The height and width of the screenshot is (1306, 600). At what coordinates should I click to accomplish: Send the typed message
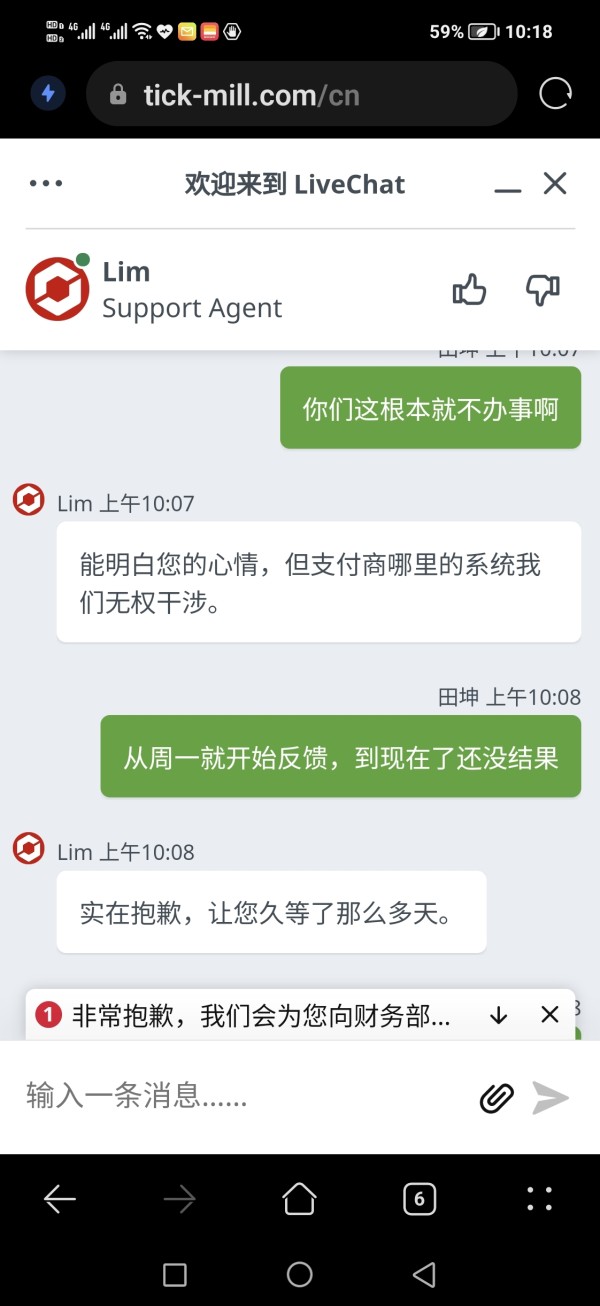pyautogui.click(x=551, y=1097)
